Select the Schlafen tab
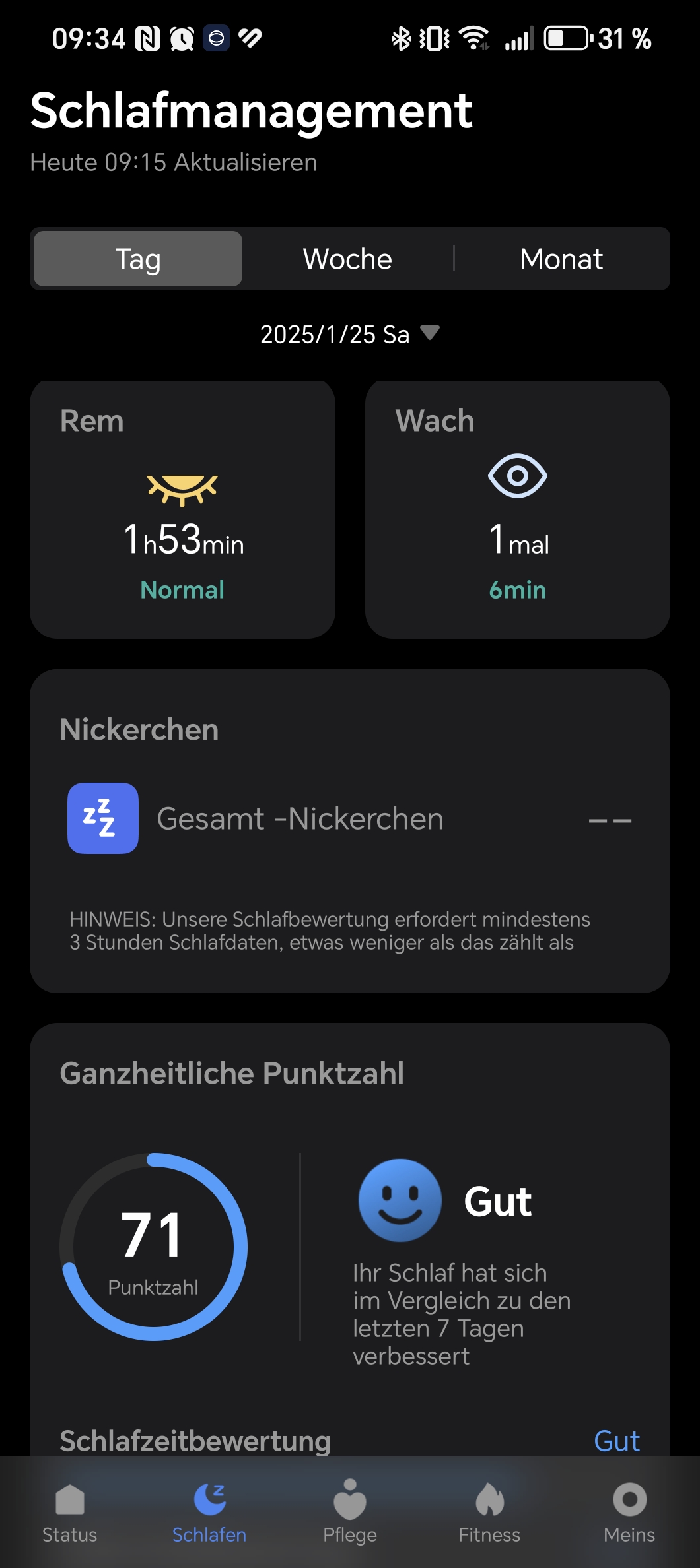Viewport: 700px width, 1568px height. pyautogui.click(x=209, y=1511)
